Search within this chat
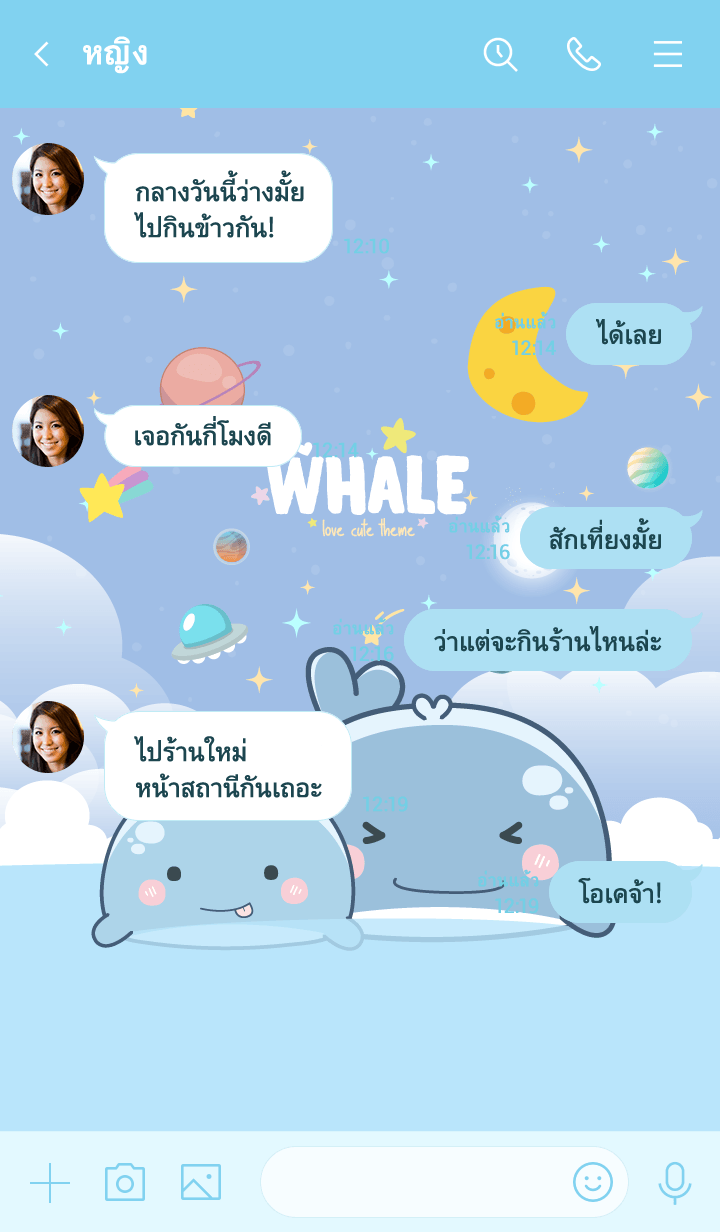The image size is (720, 1232). [x=500, y=54]
